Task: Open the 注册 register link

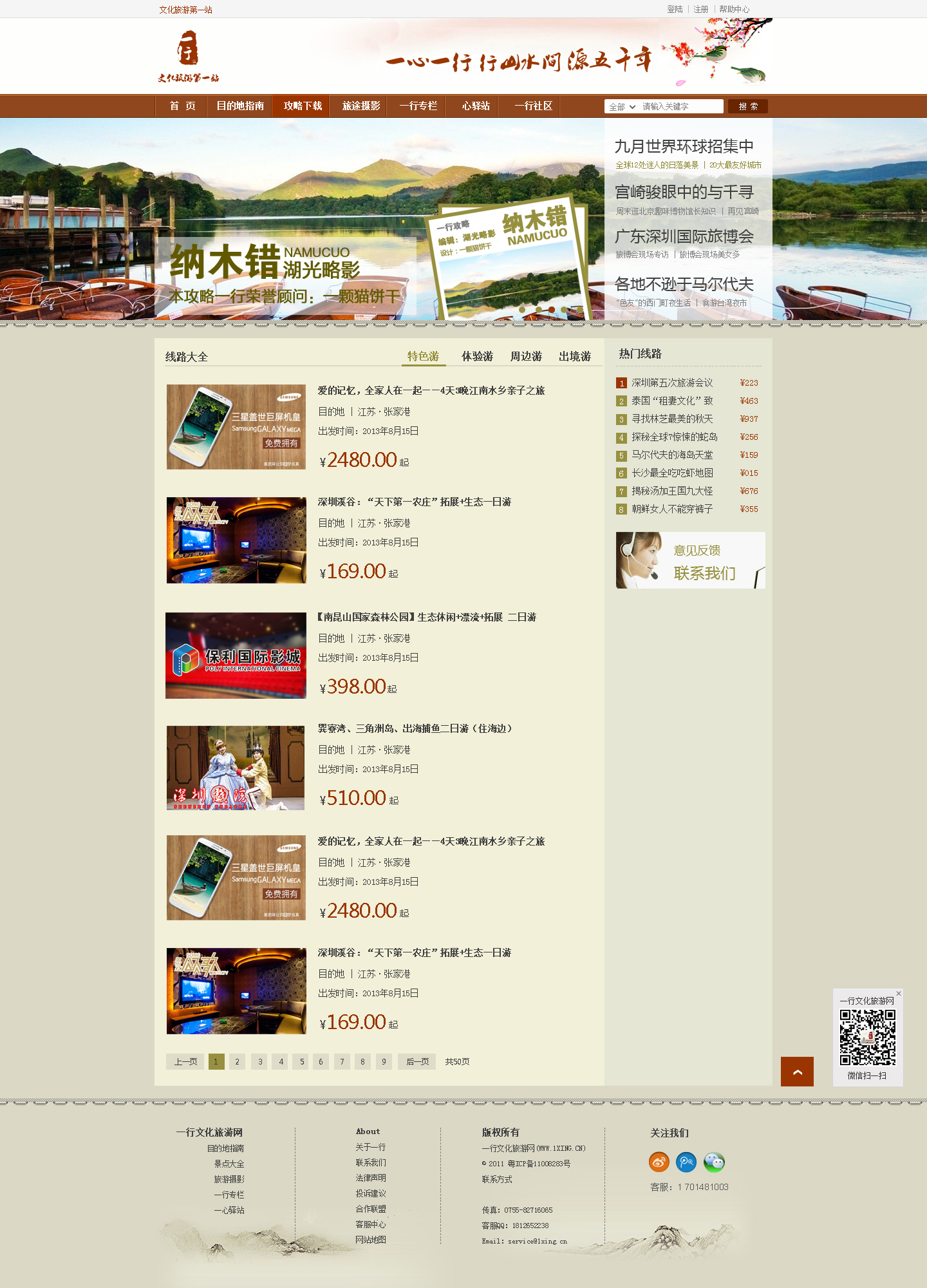Action: [700, 9]
